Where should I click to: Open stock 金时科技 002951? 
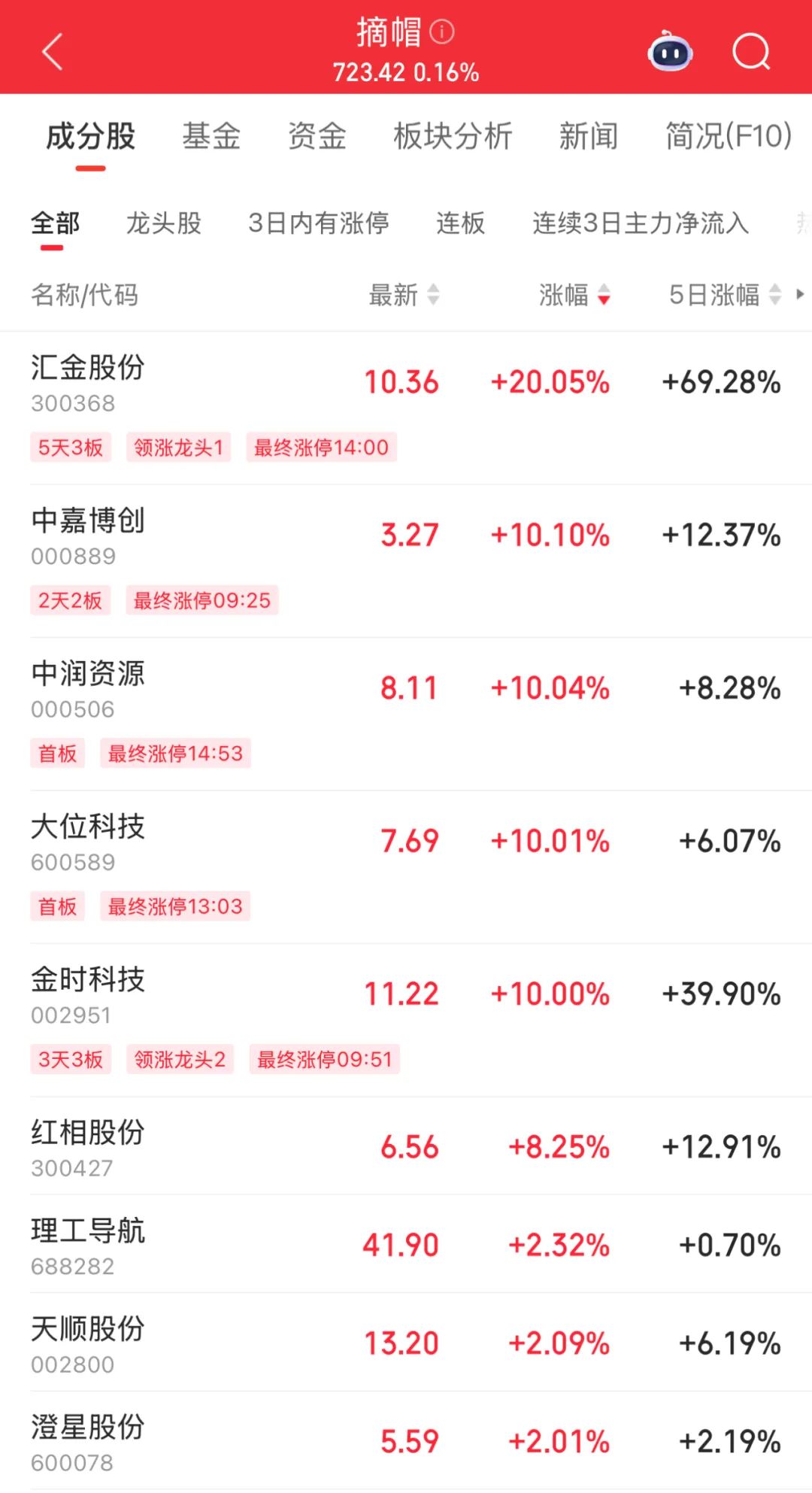pyautogui.click(x=406, y=1020)
